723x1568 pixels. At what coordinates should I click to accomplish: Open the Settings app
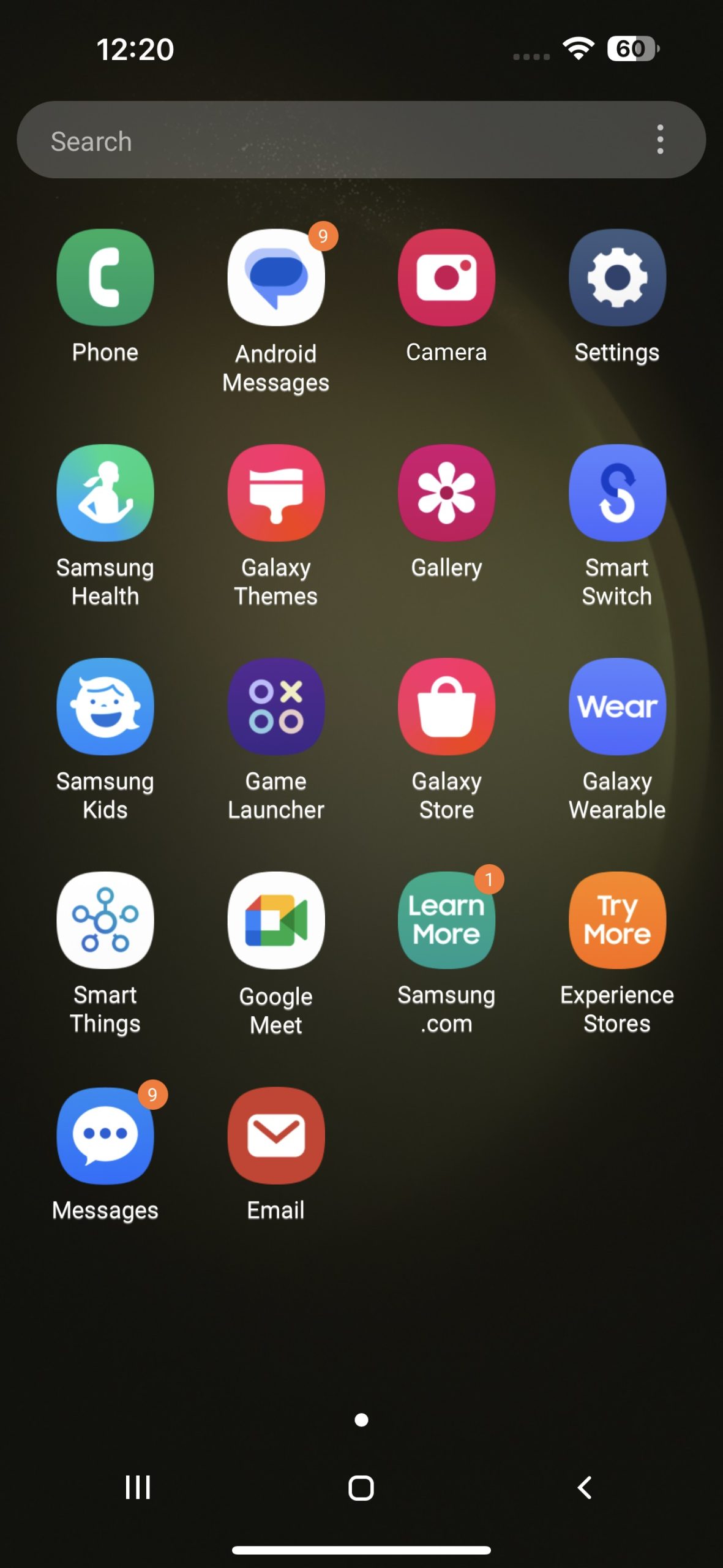[617, 277]
